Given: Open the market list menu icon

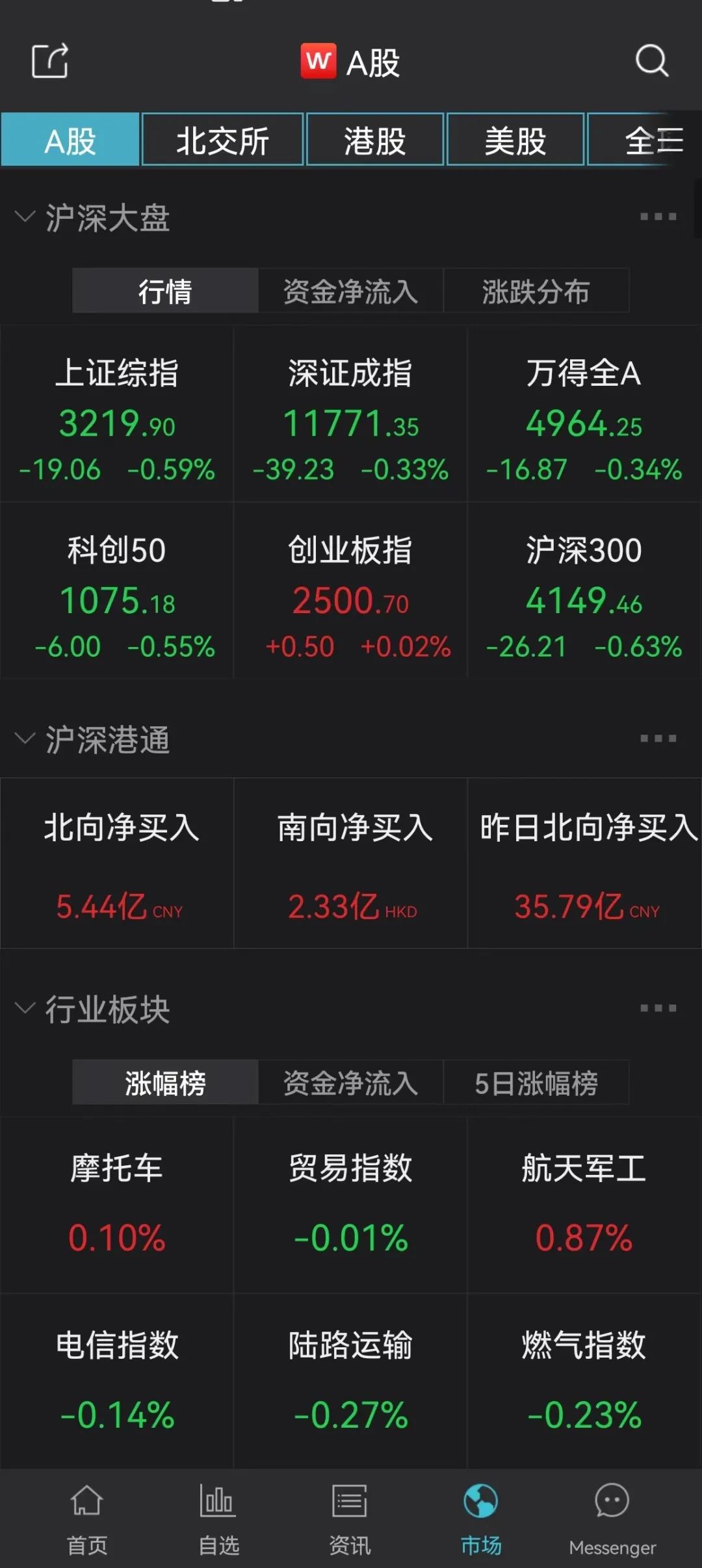Looking at the screenshot, I should 671,140.
